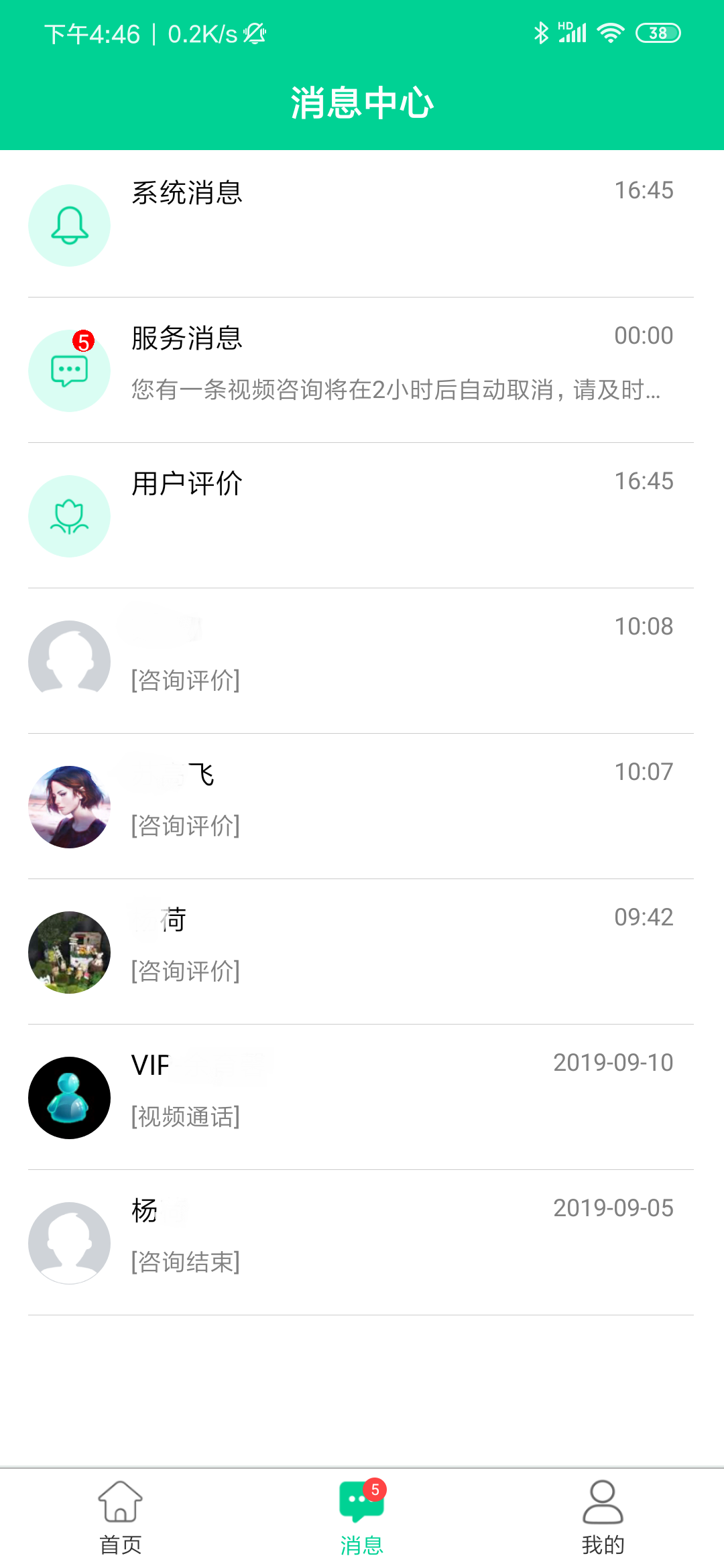The width and height of the screenshot is (724, 1568).
Task: Tap the default gray avatar of user 杨
Action: pos(69,1243)
